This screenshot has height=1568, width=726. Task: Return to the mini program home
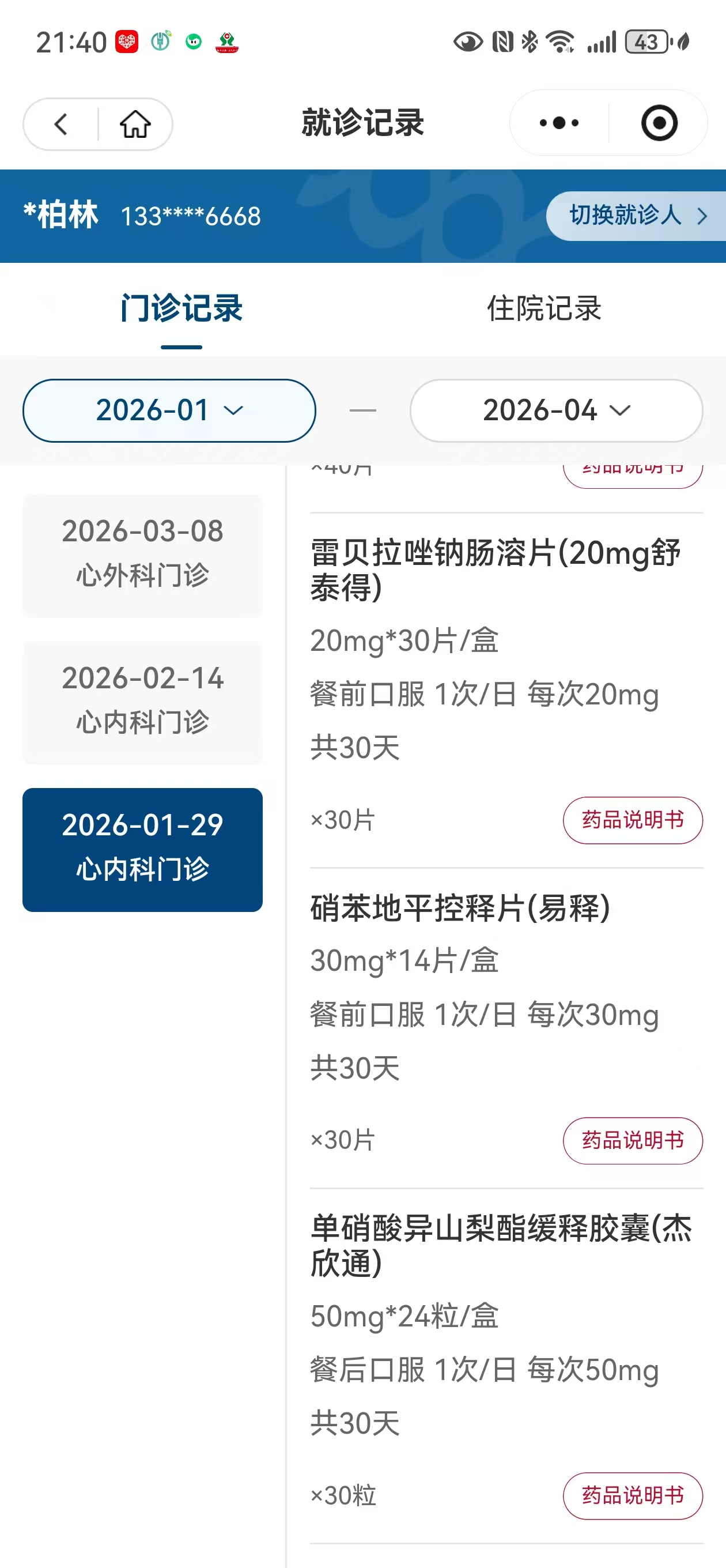click(x=135, y=124)
